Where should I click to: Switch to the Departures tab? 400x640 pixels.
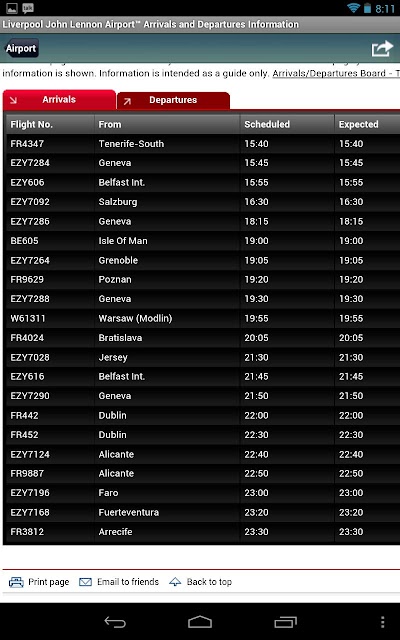(x=173, y=100)
